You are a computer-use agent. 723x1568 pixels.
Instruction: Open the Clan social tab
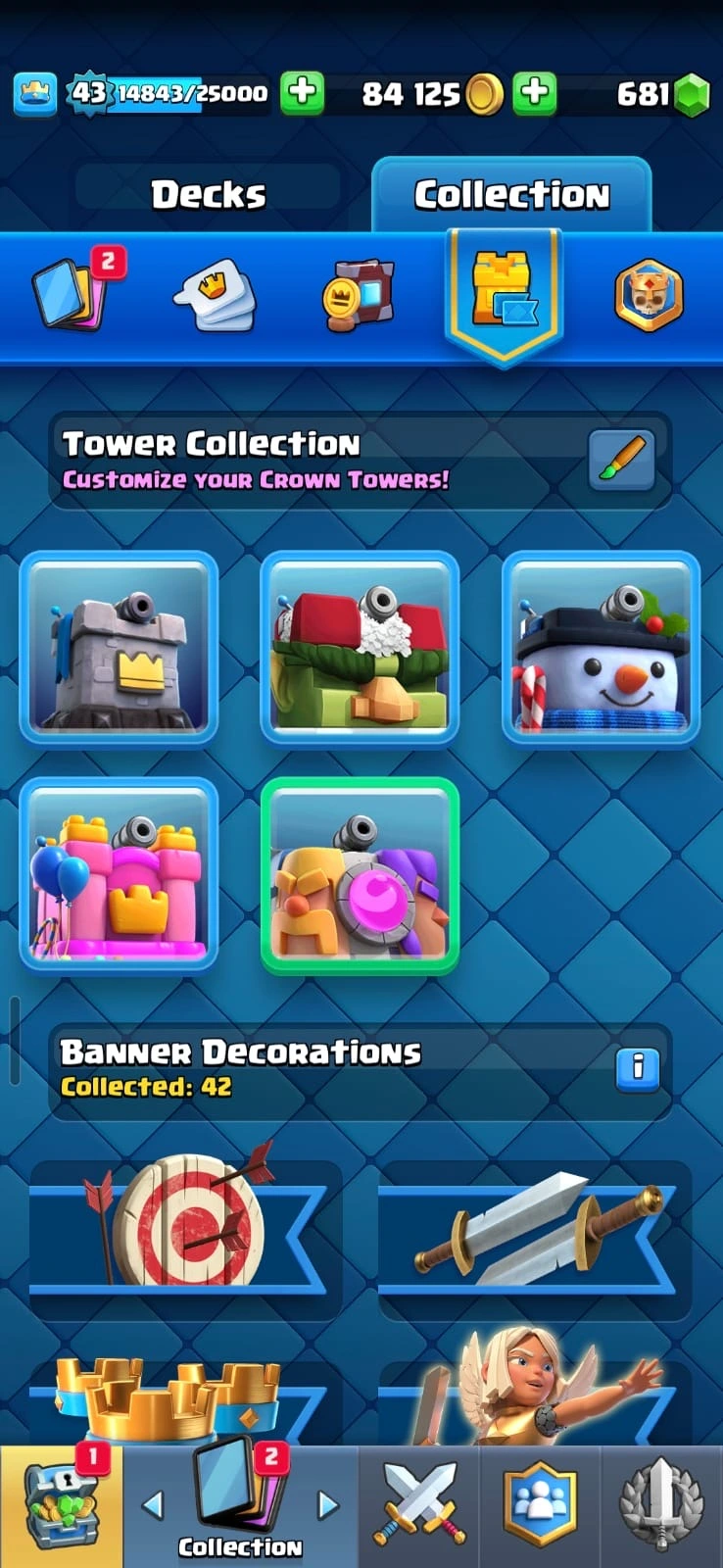point(540,1504)
